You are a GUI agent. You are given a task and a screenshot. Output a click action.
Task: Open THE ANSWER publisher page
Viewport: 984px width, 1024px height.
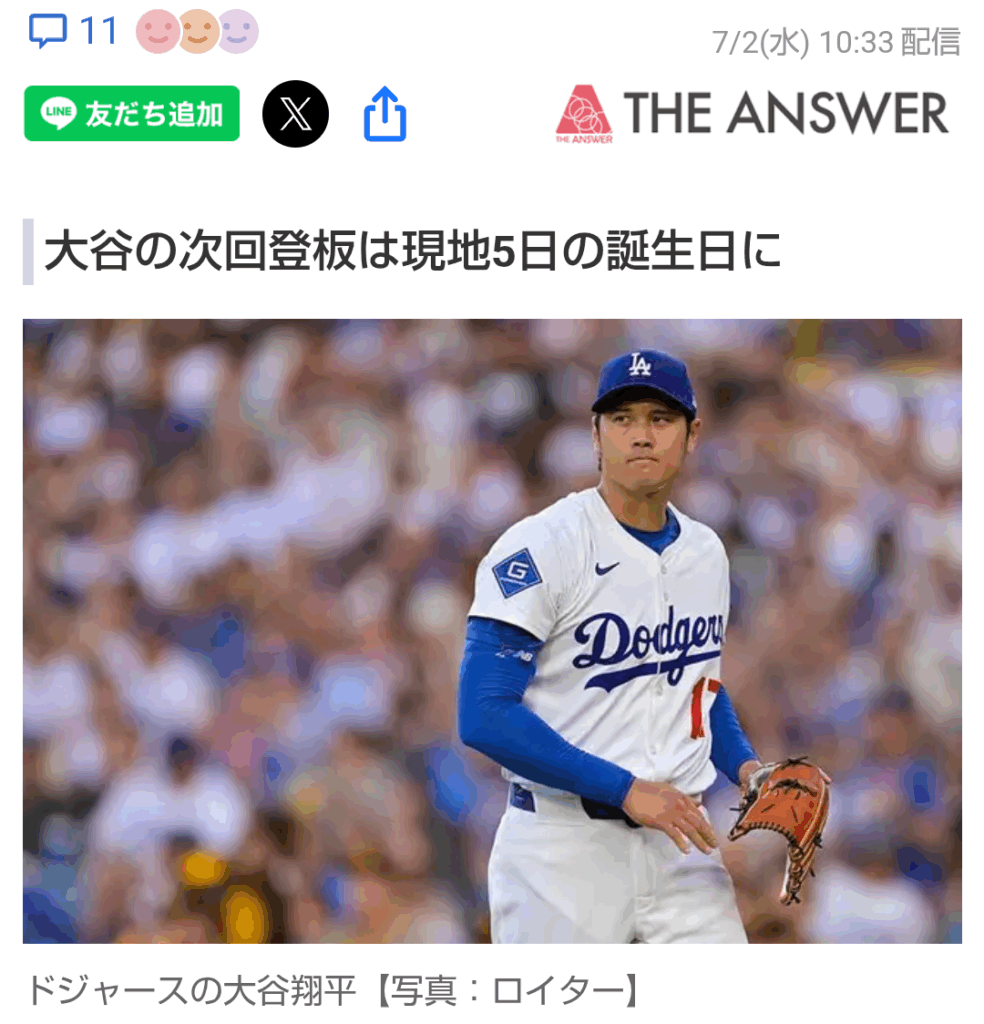tap(752, 114)
